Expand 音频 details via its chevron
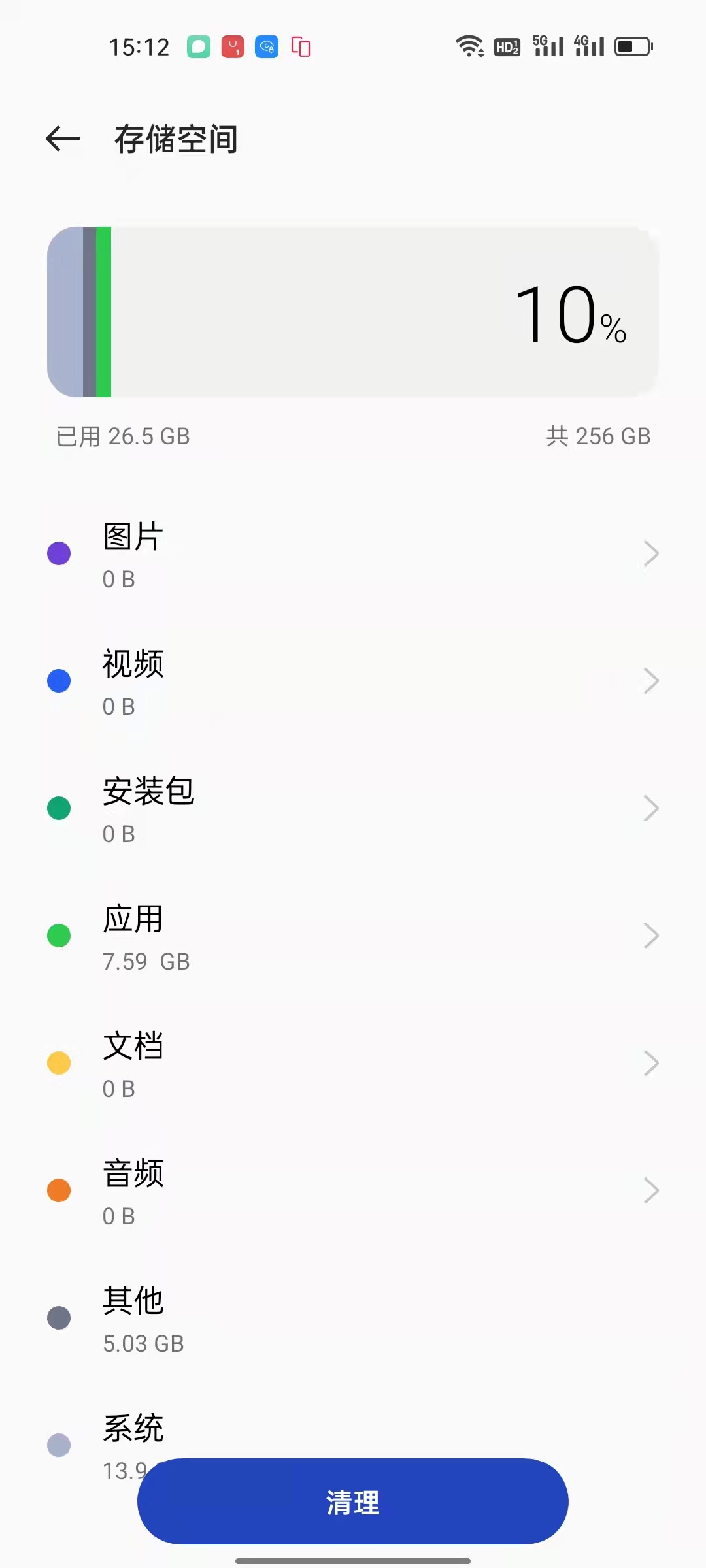Screen dimensions: 706x1568 [x=650, y=1190]
